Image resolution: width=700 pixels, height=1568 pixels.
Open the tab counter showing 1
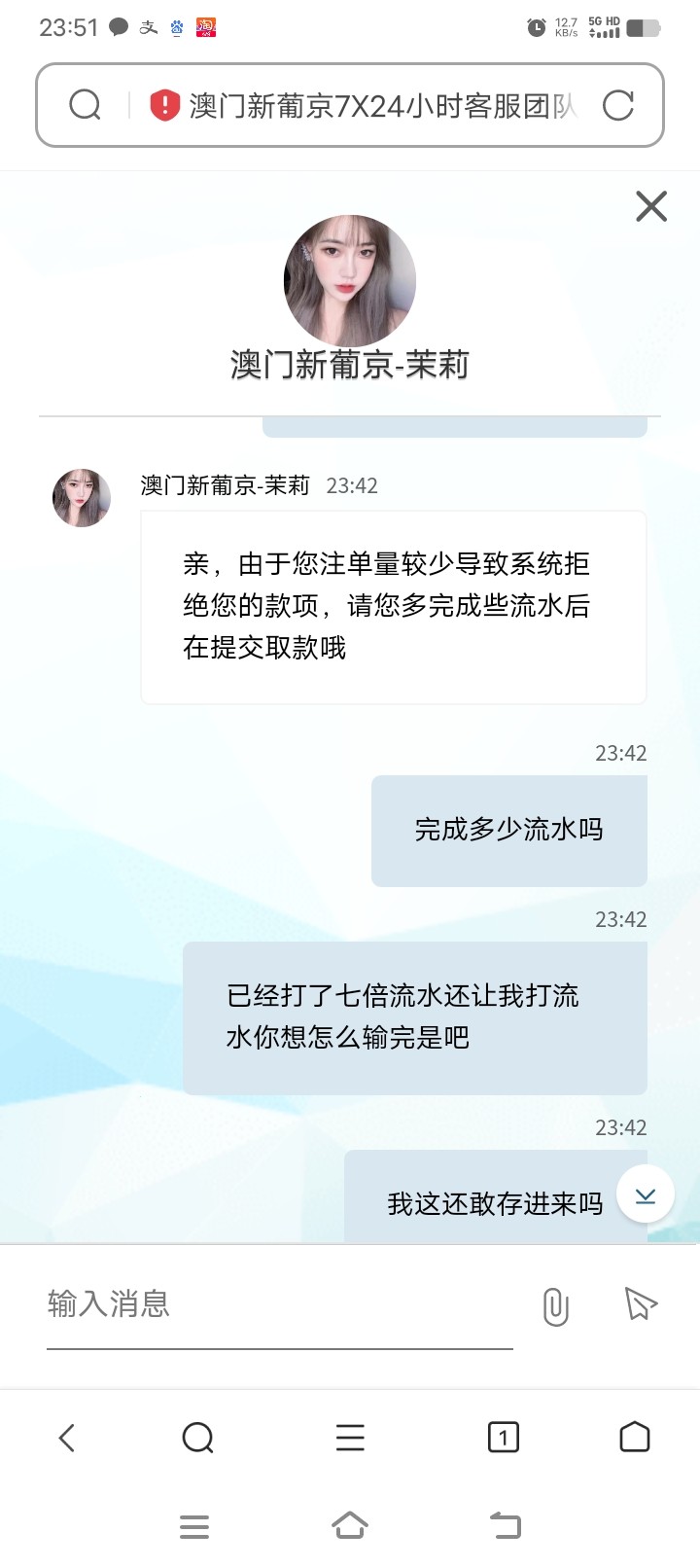click(503, 1437)
